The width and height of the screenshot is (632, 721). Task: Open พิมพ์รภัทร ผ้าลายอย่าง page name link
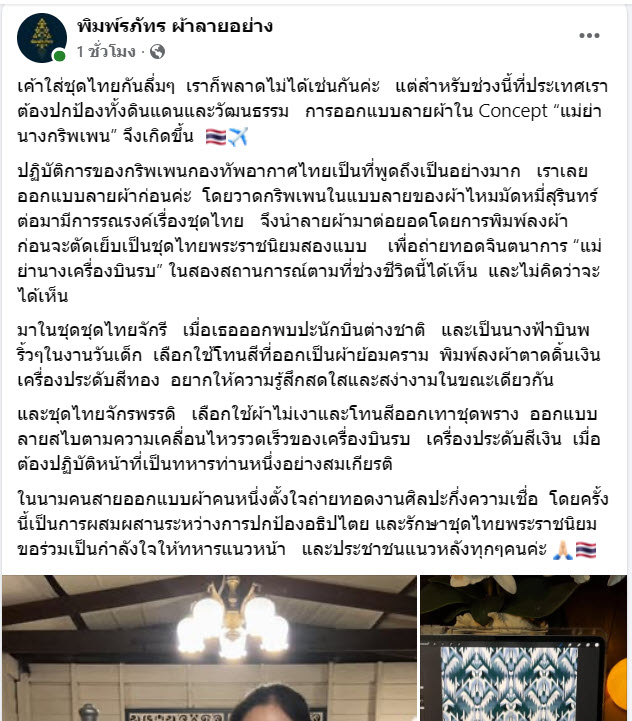[175, 26]
